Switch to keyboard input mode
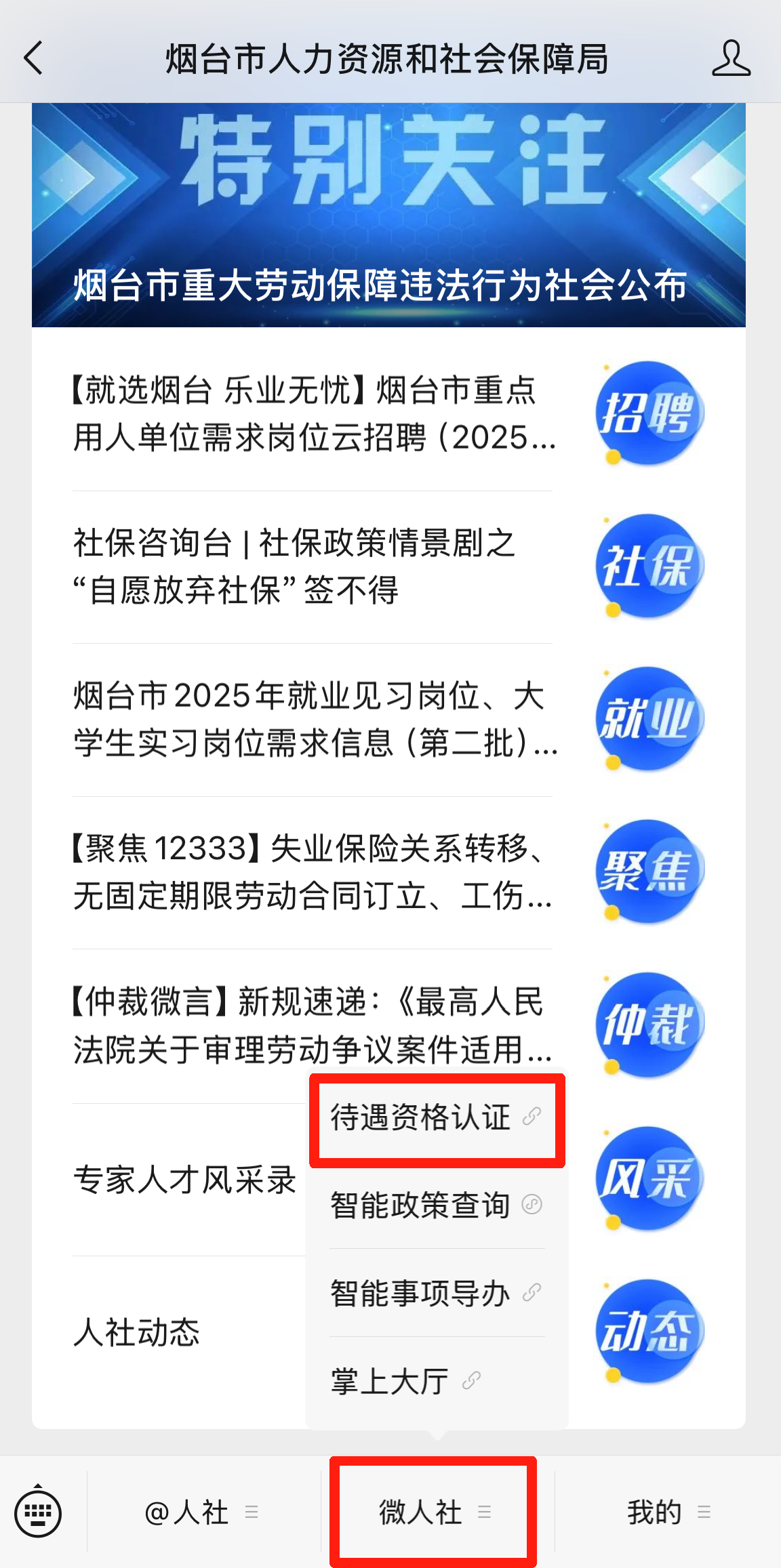Screen dimensions: 781x1568 pos(38,1512)
